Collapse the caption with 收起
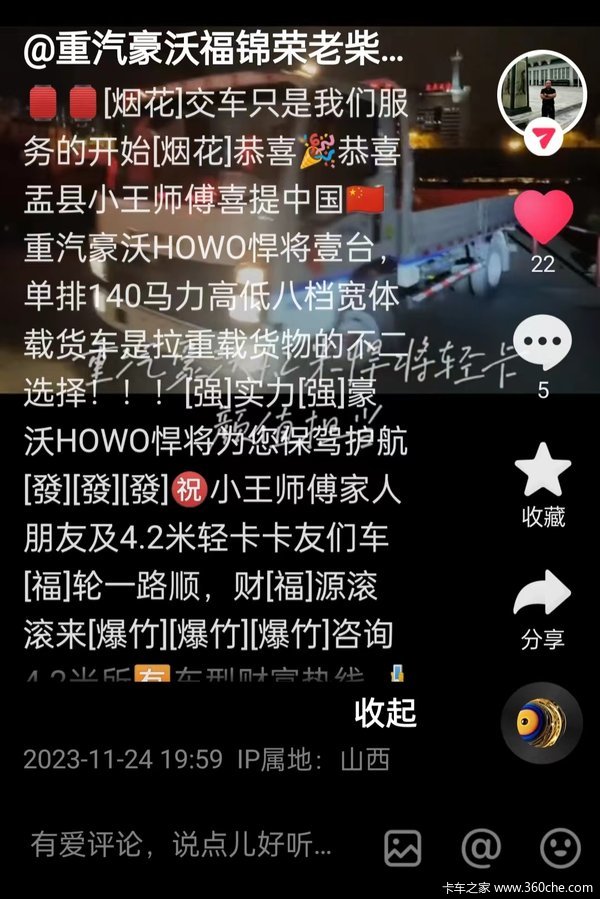This screenshot has height=899, width=600. click(x=385, y=713)
